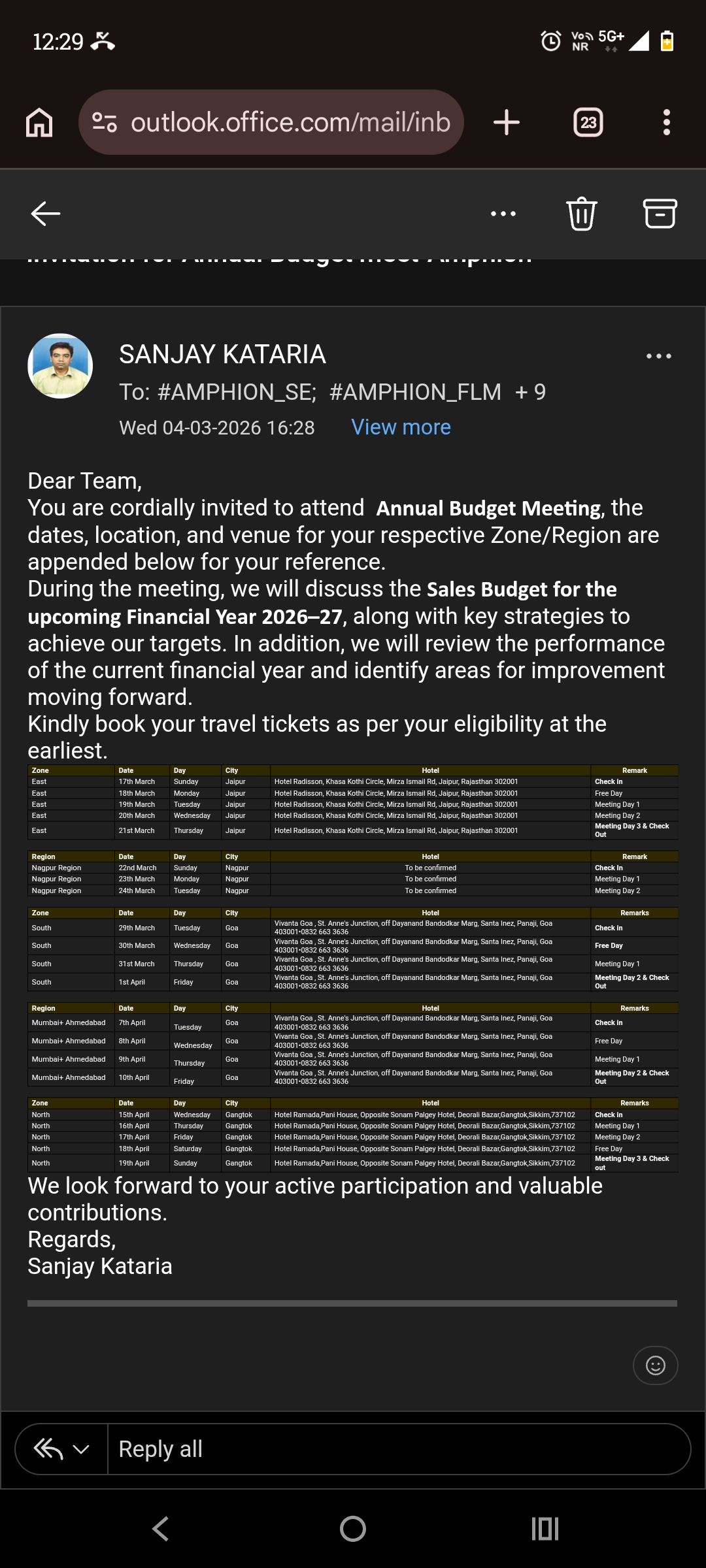The width and height of the screenshot is (706, 1568).
Task: Delete this email
Action: click(581, 214)
